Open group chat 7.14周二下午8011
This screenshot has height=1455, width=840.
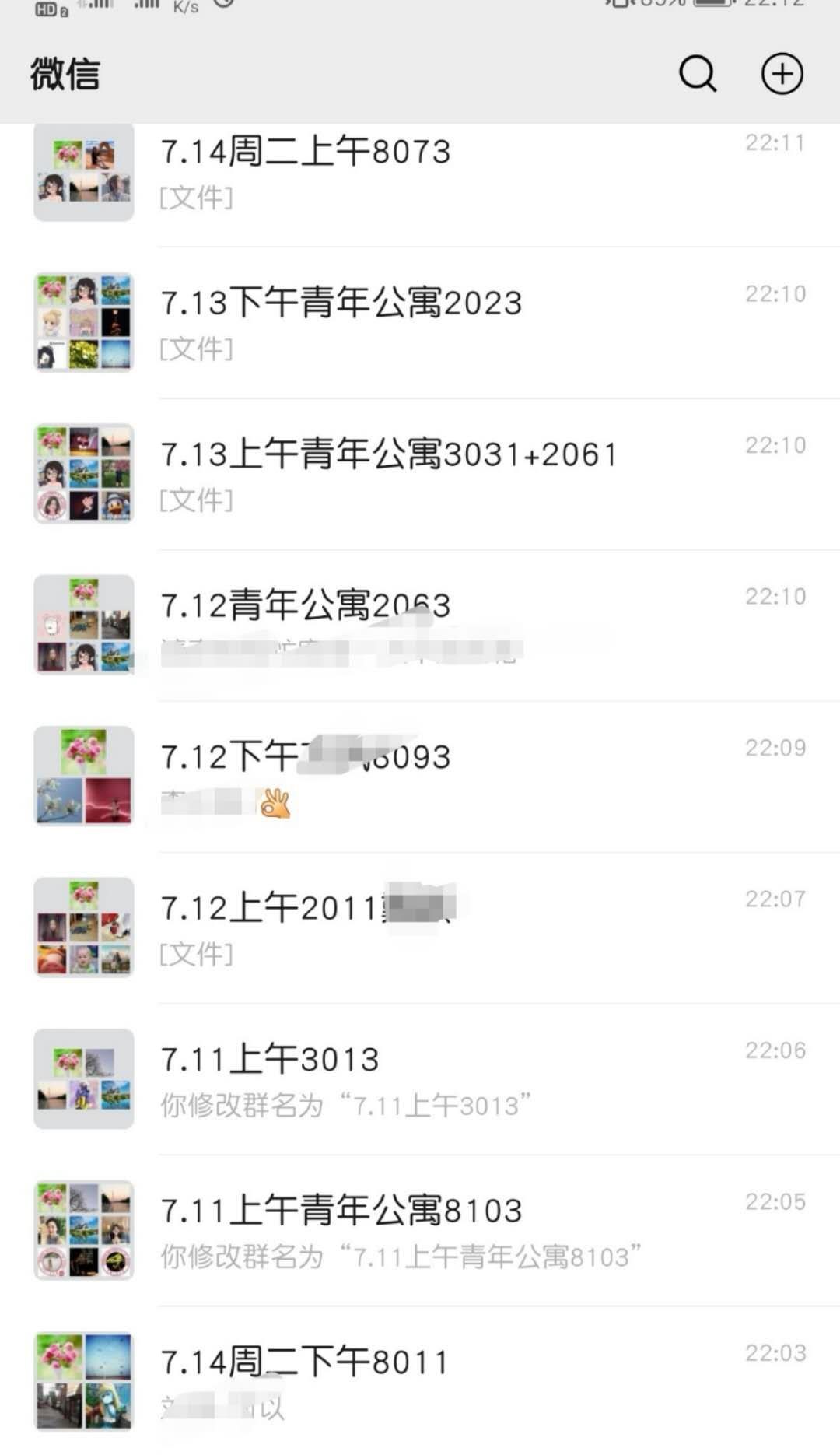click(420, 1381)
